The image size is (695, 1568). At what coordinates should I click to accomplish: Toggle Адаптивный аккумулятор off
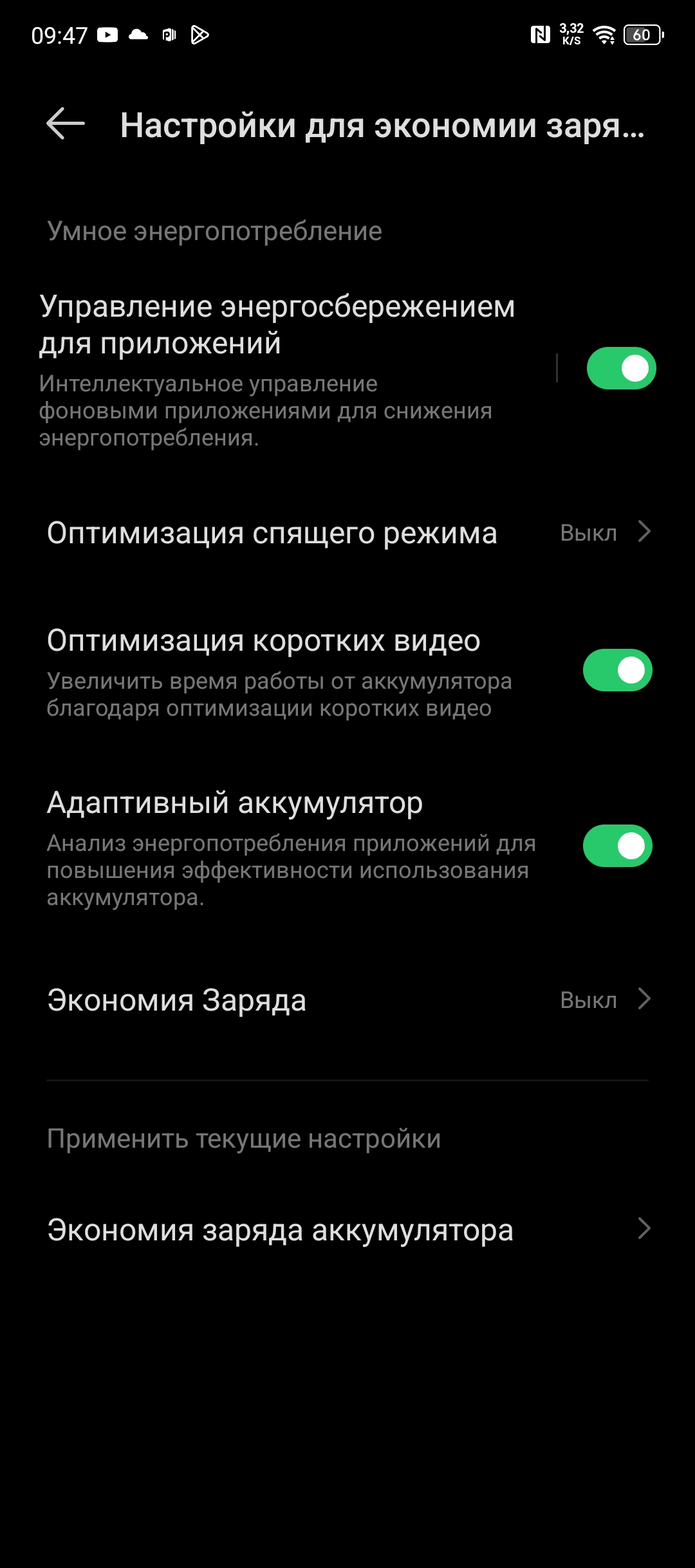click(617, 846)
